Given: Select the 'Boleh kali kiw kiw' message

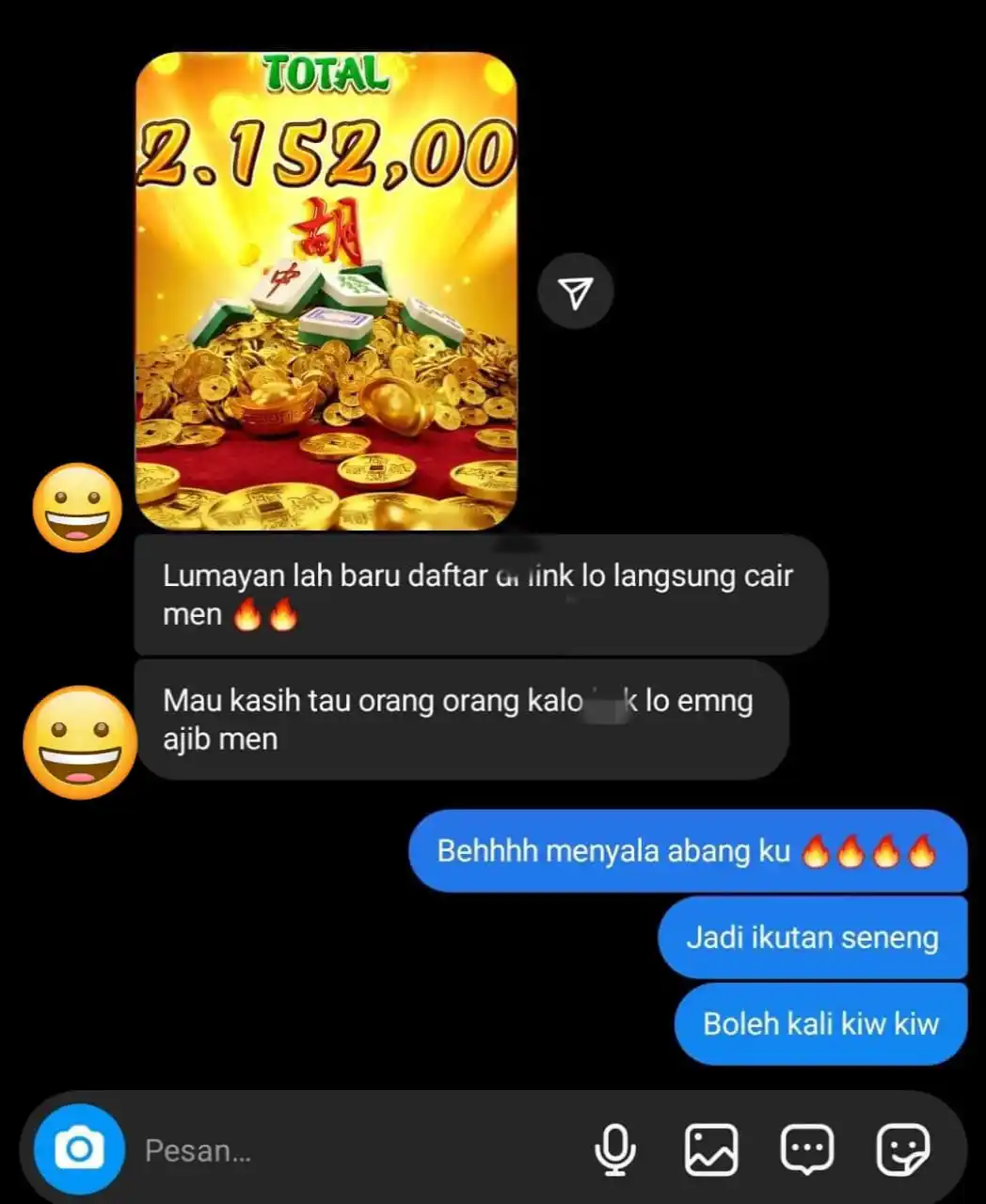Looking at the screenshot, I should pyautogui.click(x=820, y=1023).
